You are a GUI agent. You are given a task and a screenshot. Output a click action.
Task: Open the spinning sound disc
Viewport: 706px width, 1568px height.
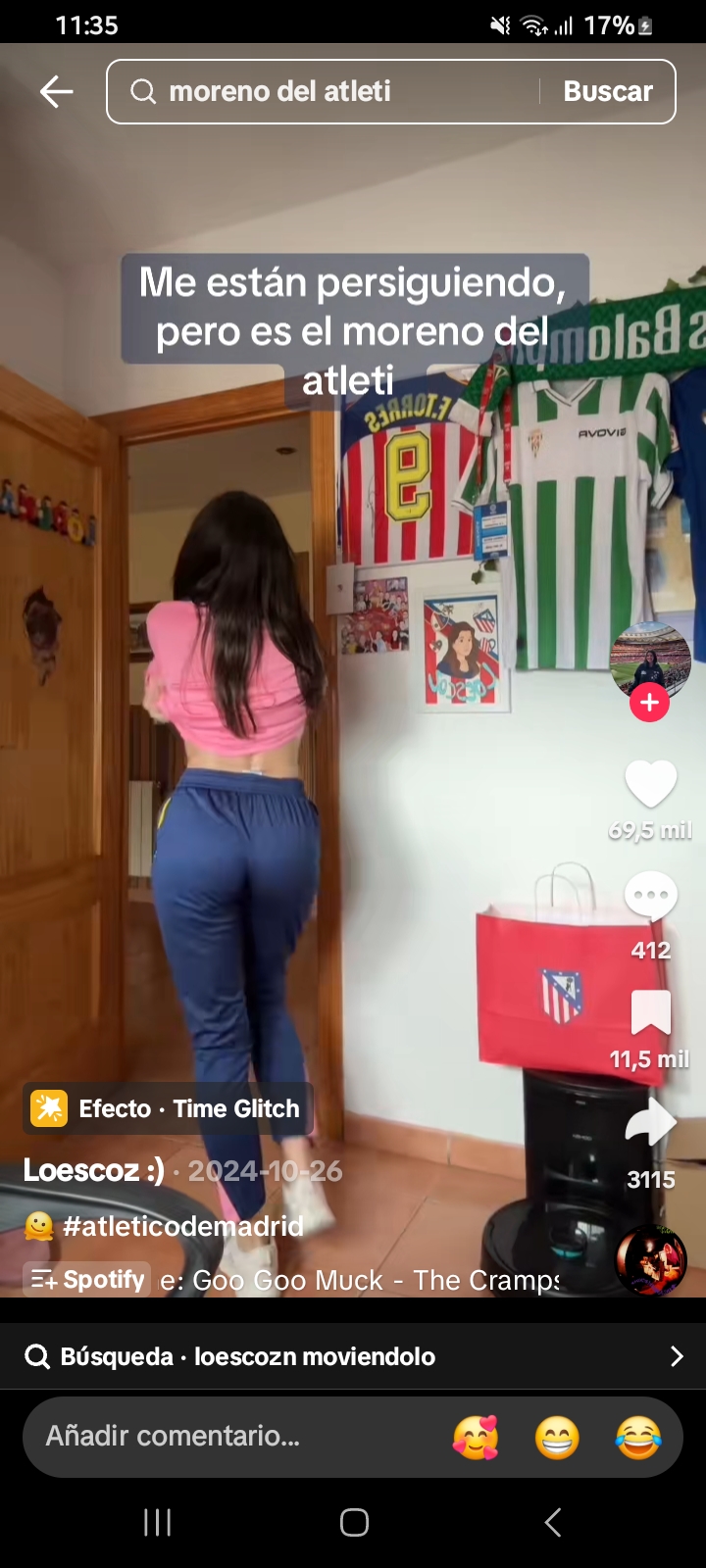pos(650,1260)
